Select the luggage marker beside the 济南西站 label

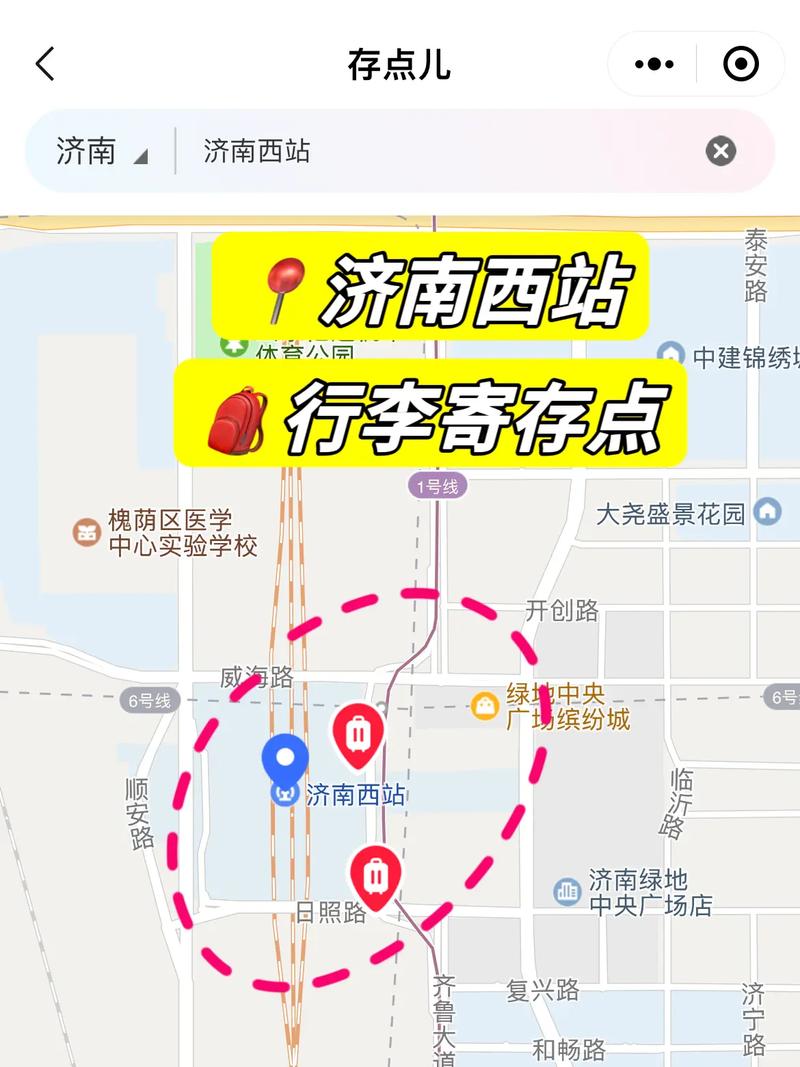[x=357, y=735]
